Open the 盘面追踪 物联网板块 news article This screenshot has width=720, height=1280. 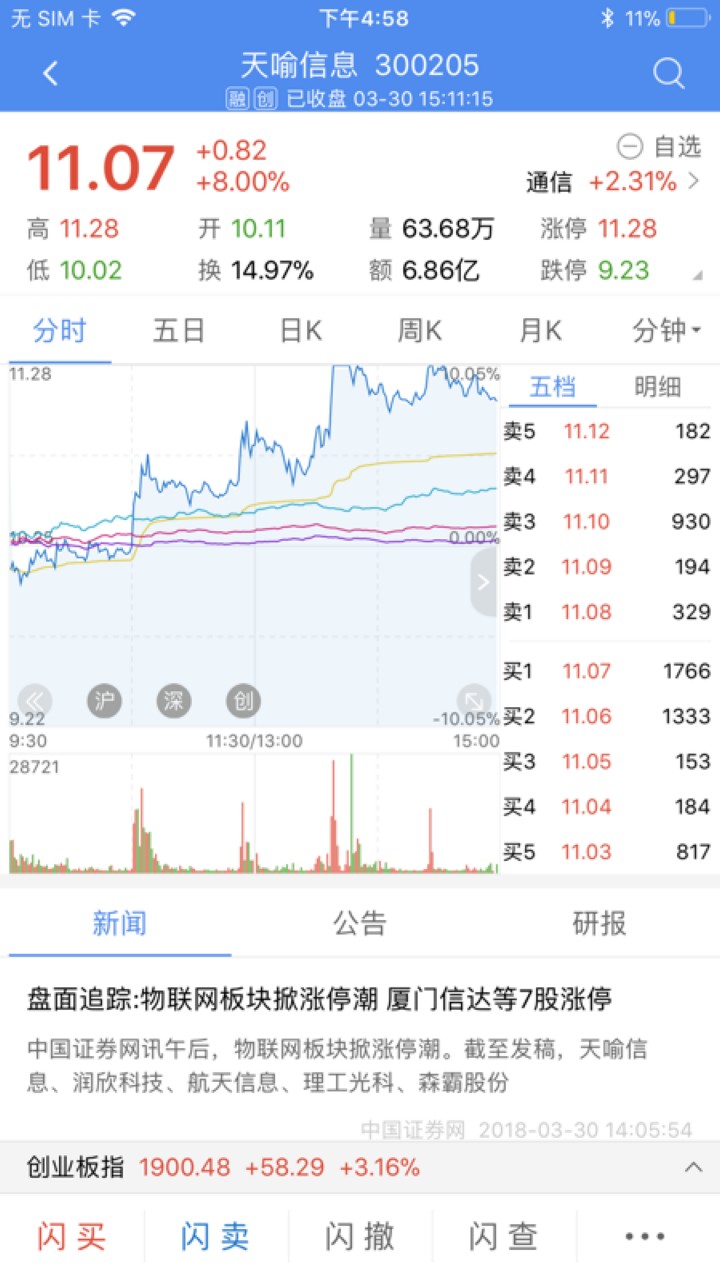tap(320, 999)
